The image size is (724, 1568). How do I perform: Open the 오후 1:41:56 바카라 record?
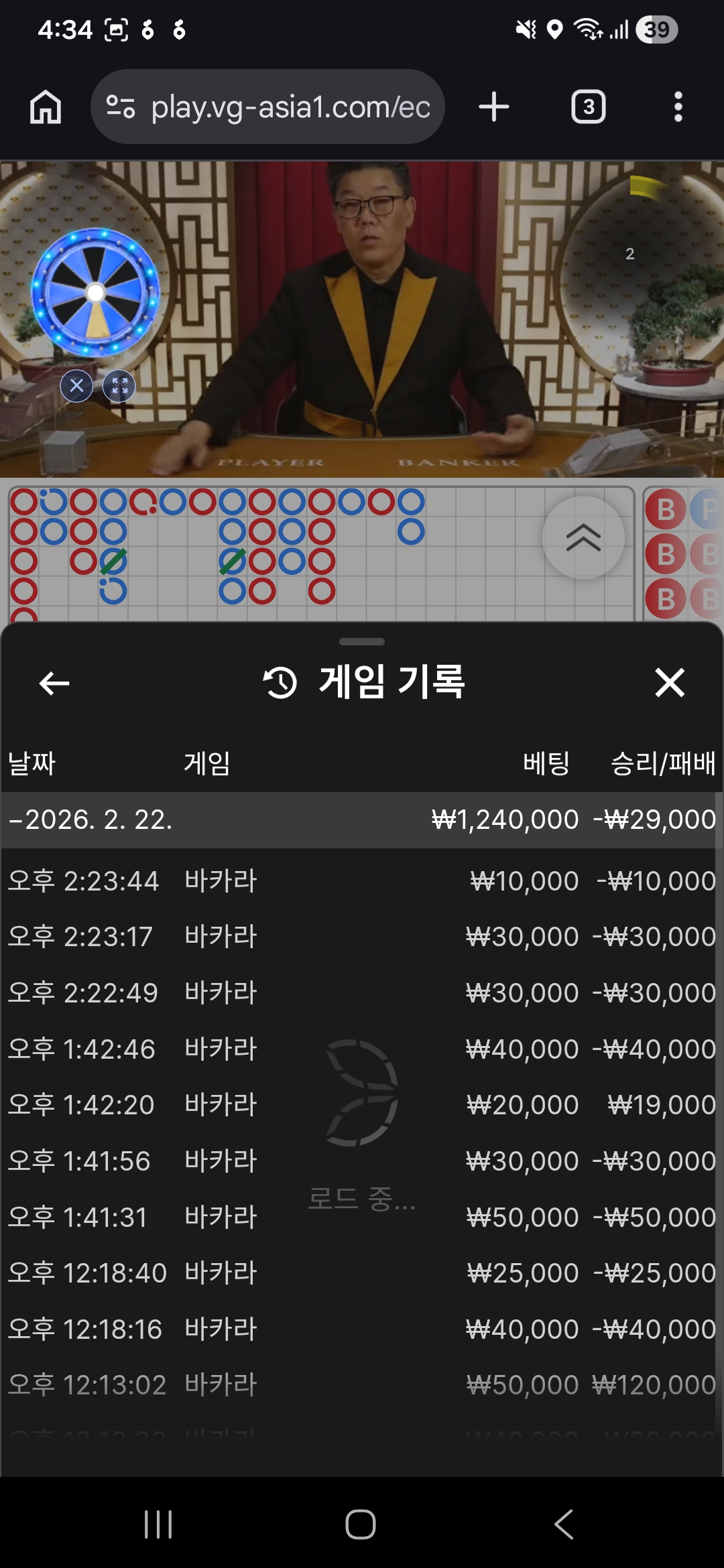pyautogui.click(x=362, y=1161)
